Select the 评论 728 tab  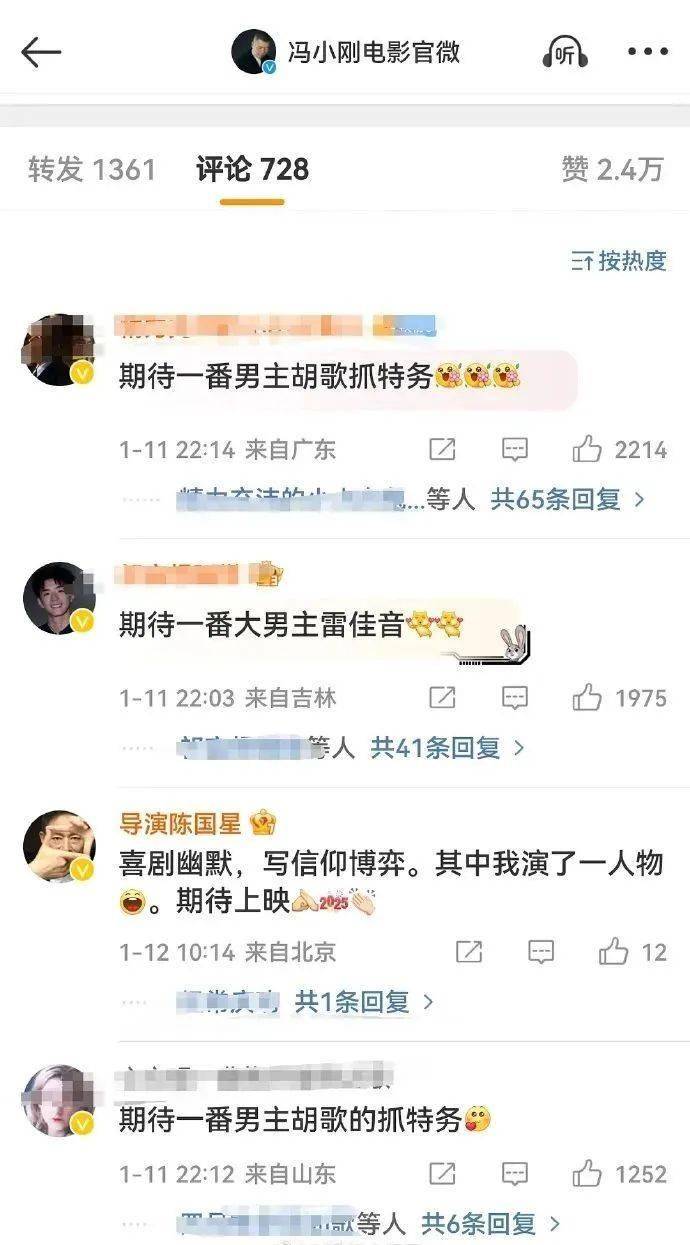point(252,170)
